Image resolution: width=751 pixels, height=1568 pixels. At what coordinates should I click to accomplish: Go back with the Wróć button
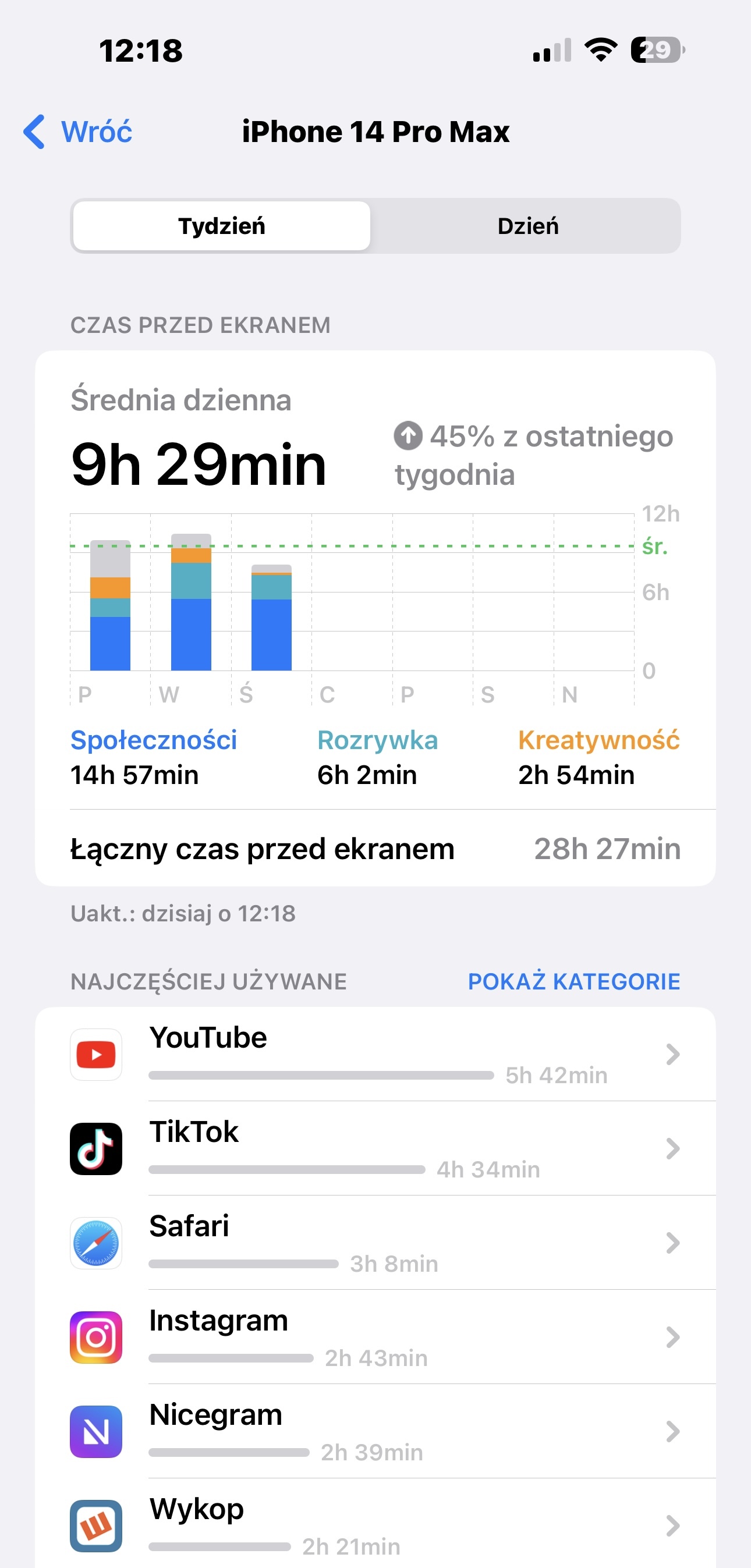click(x=79, y=132)
